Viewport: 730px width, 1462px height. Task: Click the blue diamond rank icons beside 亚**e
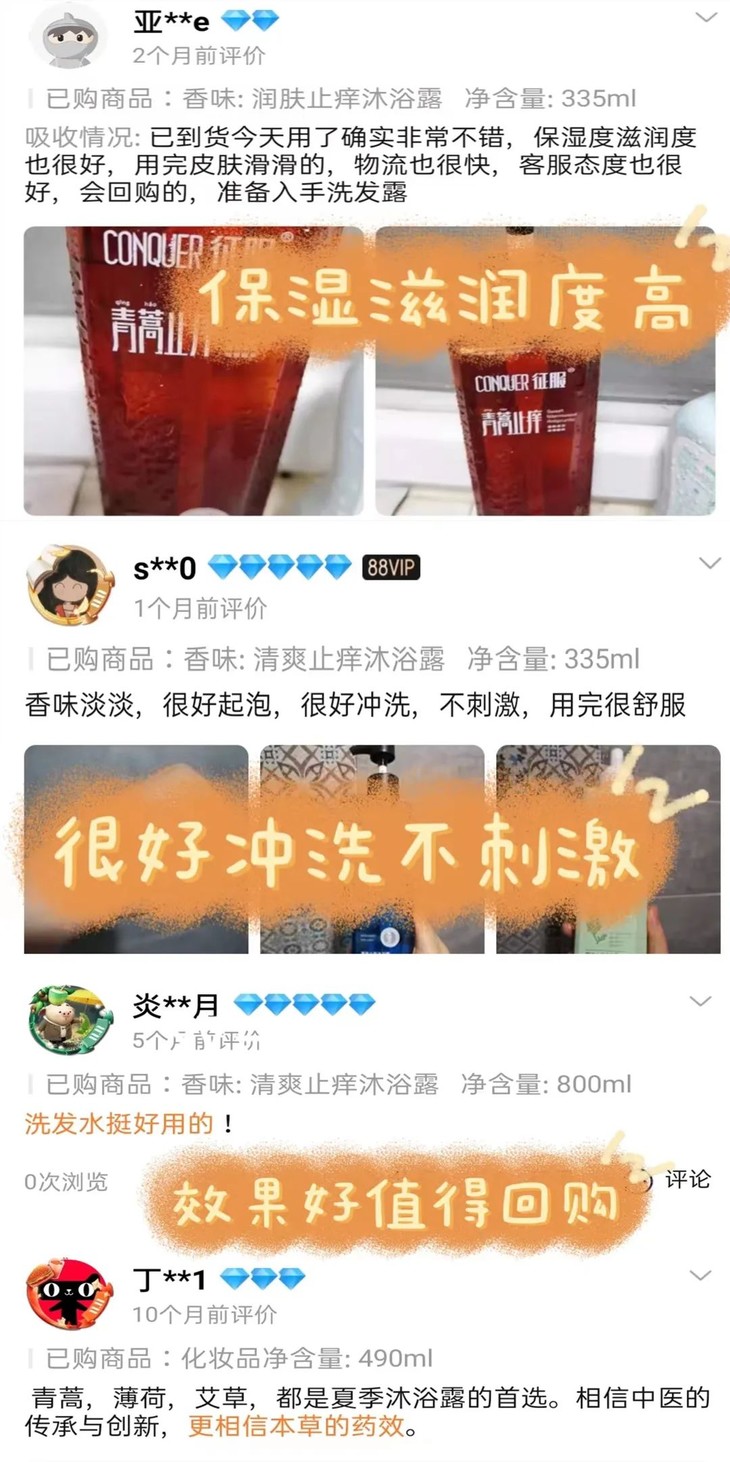pos(257,16)
